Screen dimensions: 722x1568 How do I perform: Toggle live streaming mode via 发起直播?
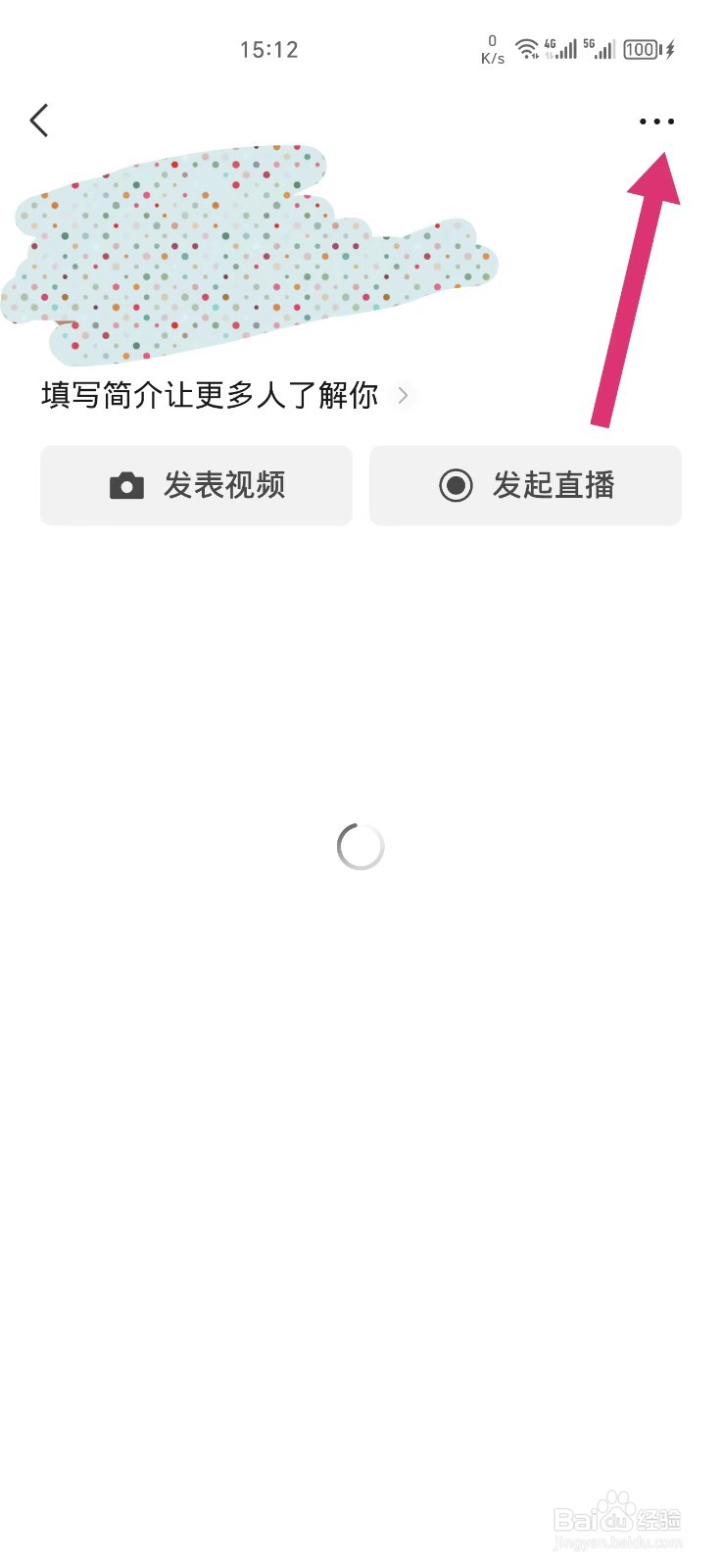(525, 485)
